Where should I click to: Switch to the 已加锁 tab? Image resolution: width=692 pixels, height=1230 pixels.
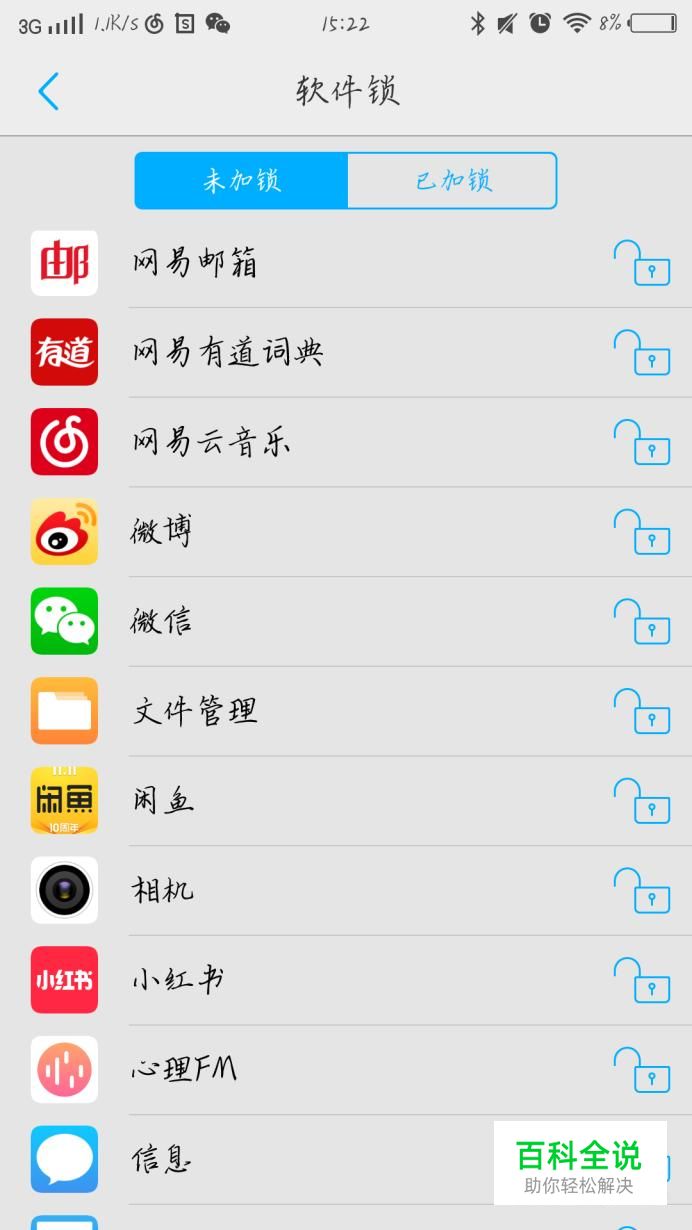coord(452,181)
